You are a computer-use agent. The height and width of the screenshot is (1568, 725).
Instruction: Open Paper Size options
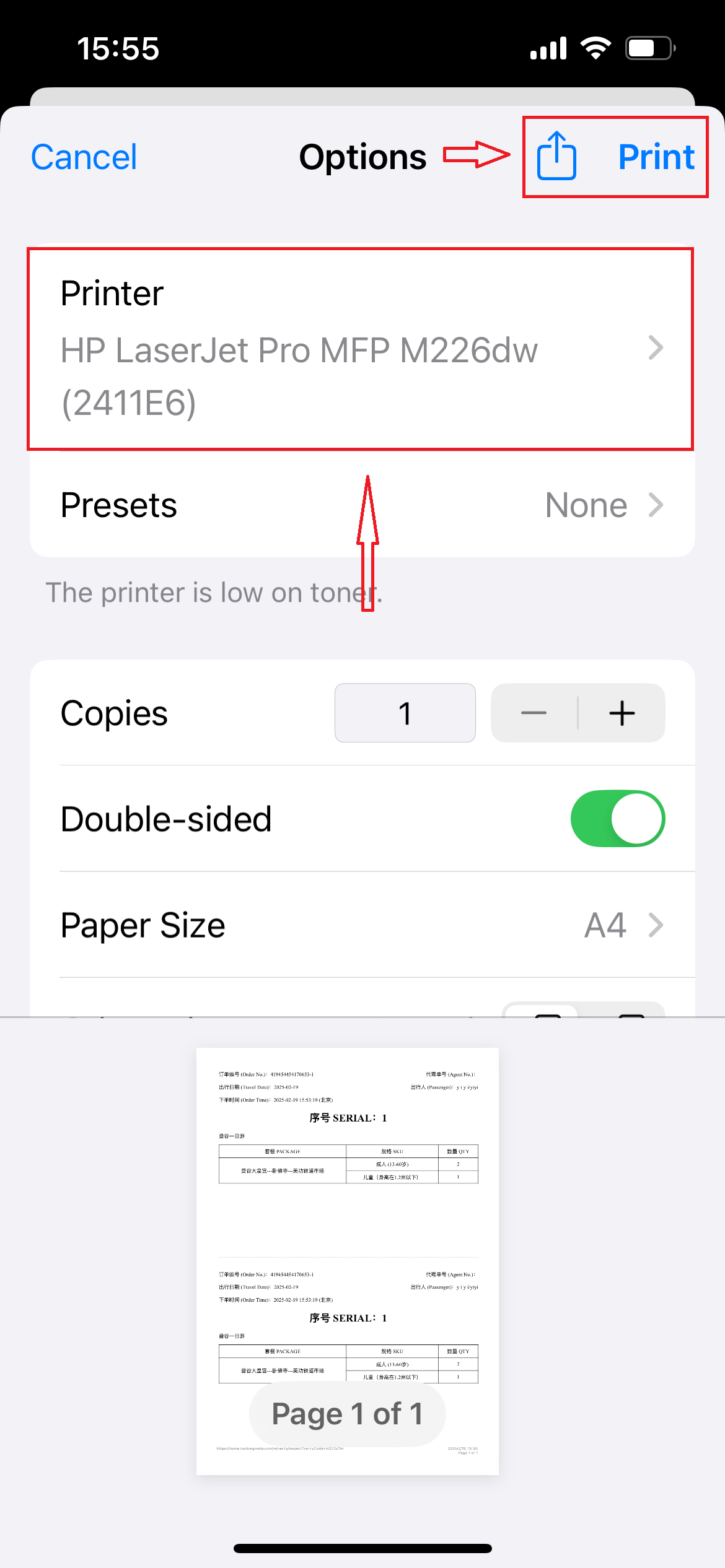point(361,925)
